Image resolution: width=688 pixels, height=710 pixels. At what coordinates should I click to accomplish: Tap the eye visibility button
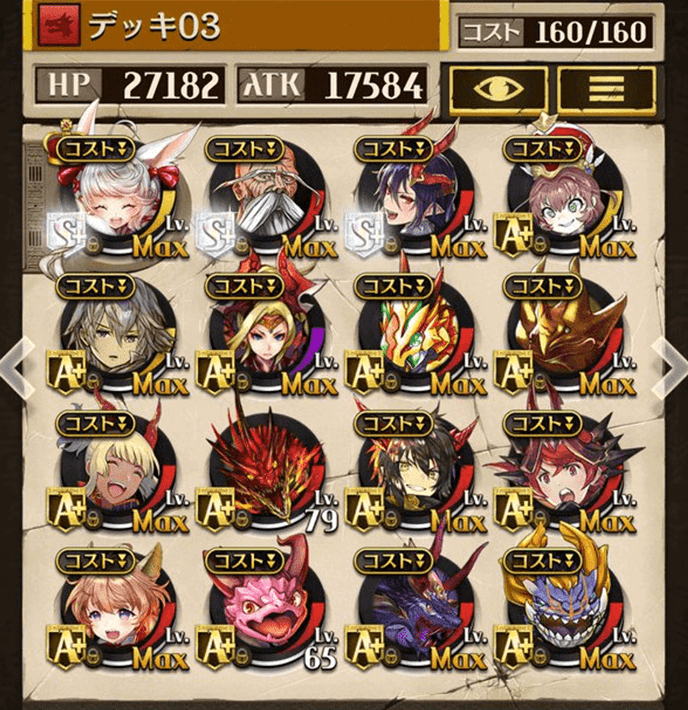(499, 88)
